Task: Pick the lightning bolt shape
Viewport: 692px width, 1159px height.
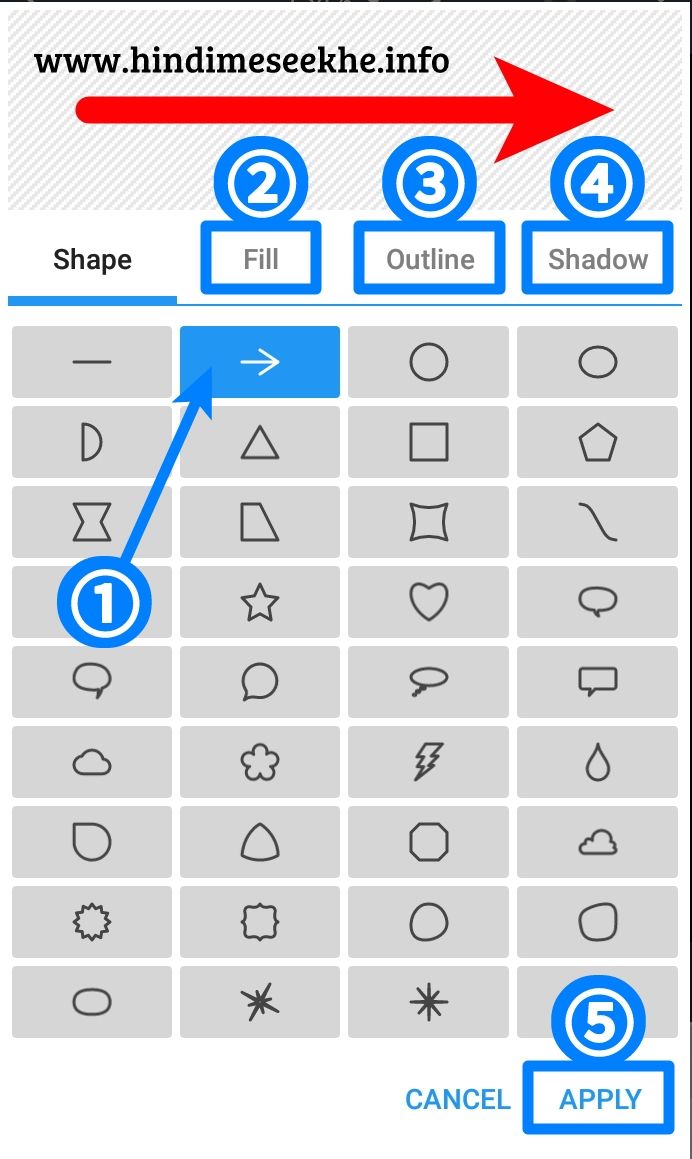Action: pyautogui.click(x=429, y=762)
